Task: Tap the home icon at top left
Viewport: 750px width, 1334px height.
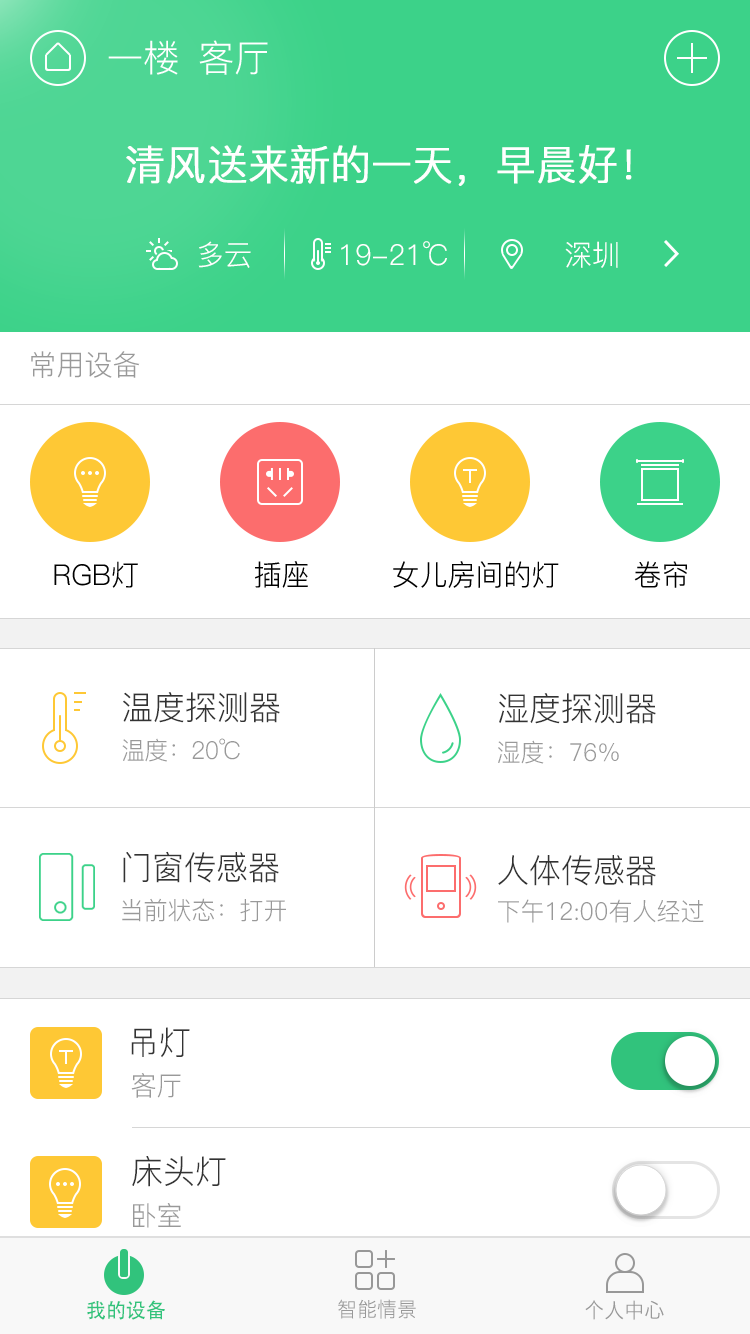Action: click(x=57, y=57)
